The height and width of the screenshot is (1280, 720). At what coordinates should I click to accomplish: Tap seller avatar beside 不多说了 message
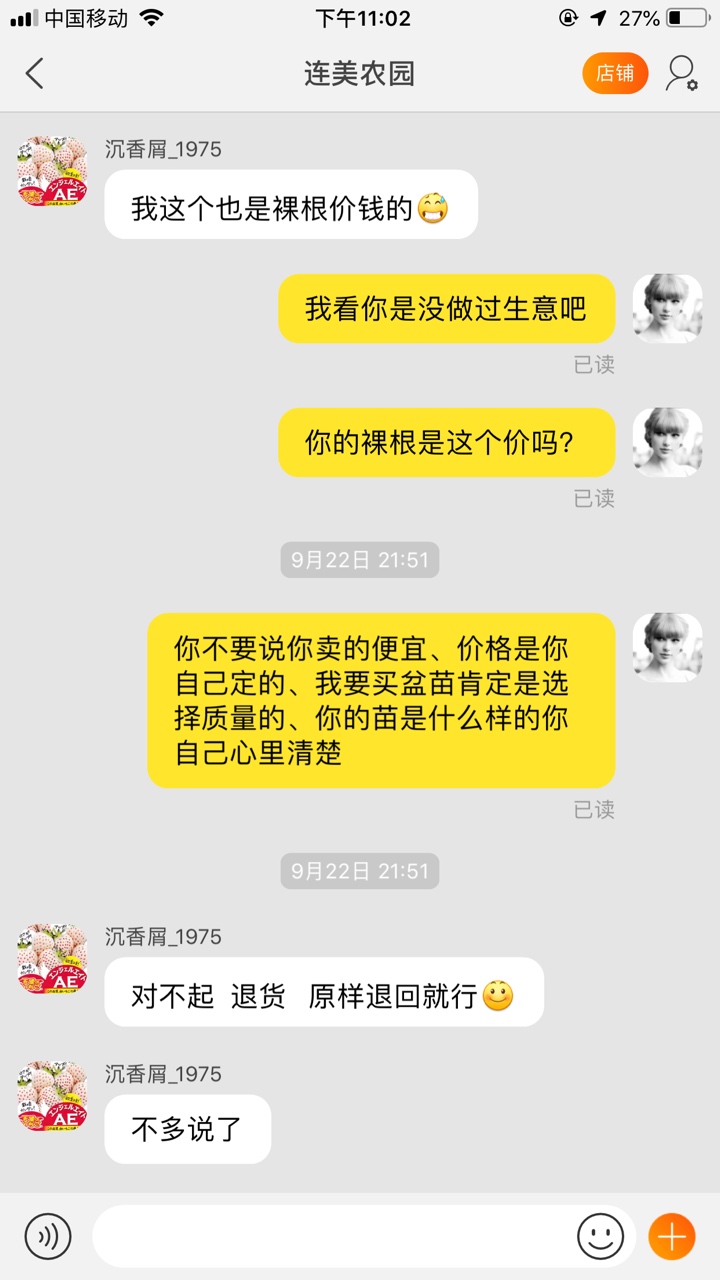(x=52, y=1096)
